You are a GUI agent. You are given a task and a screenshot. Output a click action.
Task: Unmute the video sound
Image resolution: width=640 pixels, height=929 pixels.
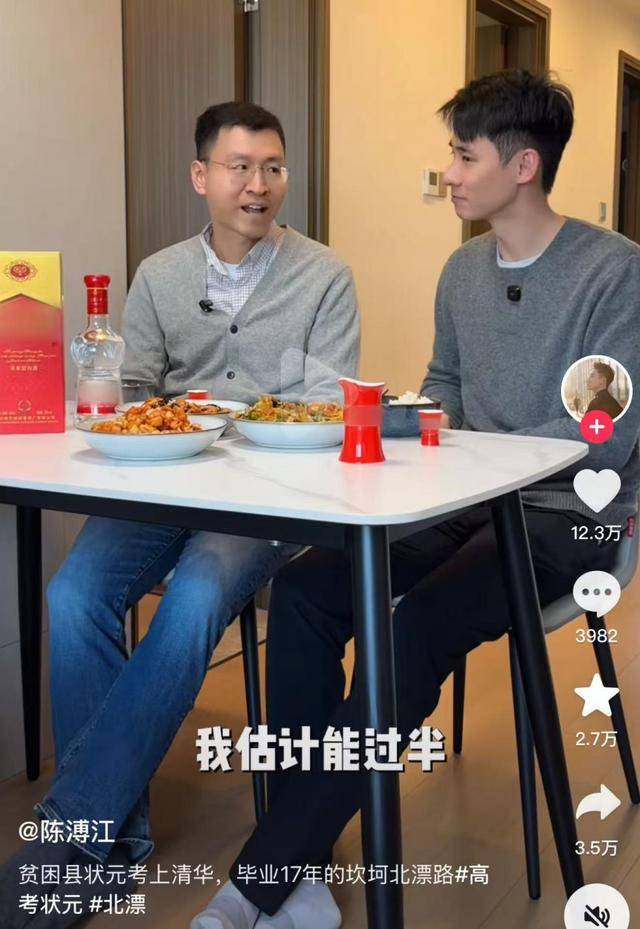(x=597, y=914)
